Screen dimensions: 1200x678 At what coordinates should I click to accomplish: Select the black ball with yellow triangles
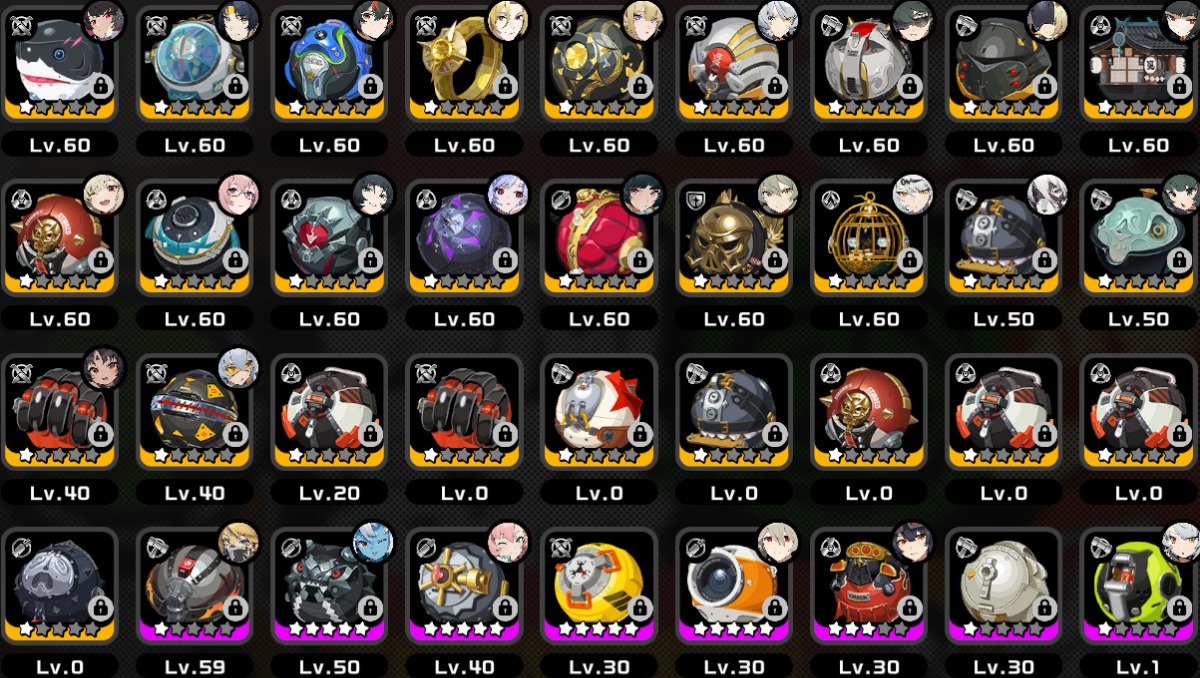(195, 410)
